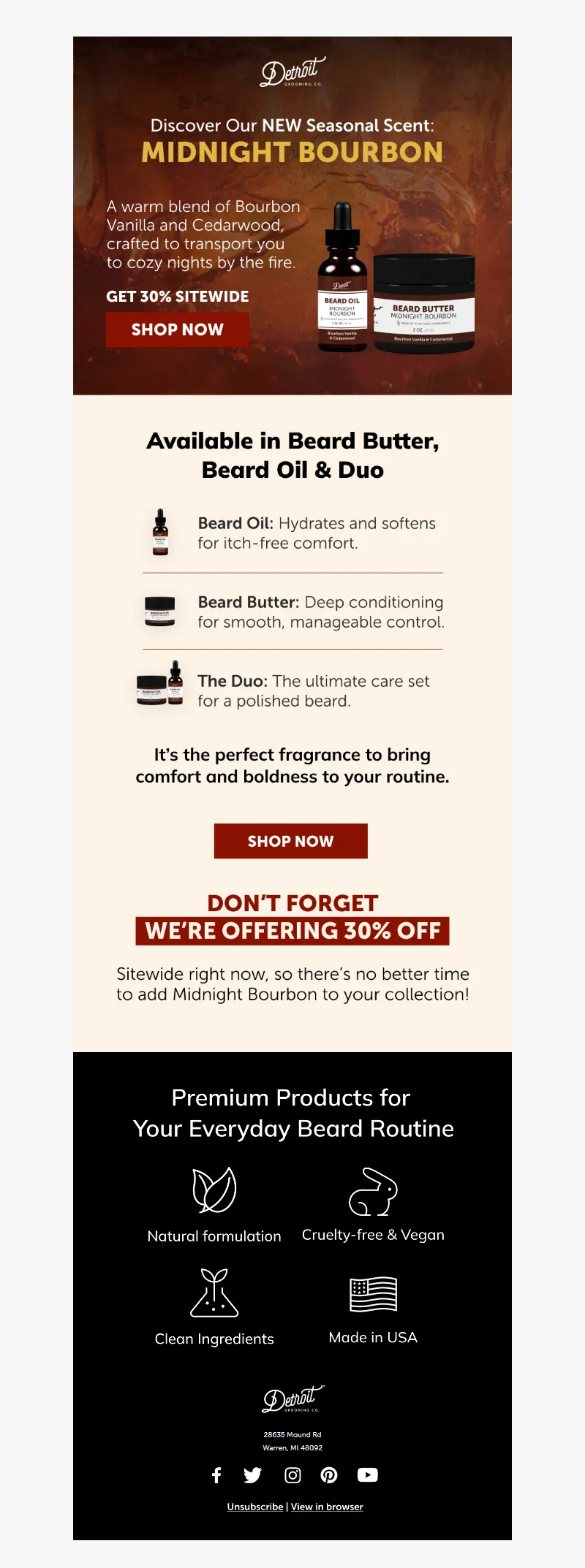The width and height of the screenshot is (585, 1568).
Task: Tap Shop Now below the fragrance description
Action: [290, 841]
